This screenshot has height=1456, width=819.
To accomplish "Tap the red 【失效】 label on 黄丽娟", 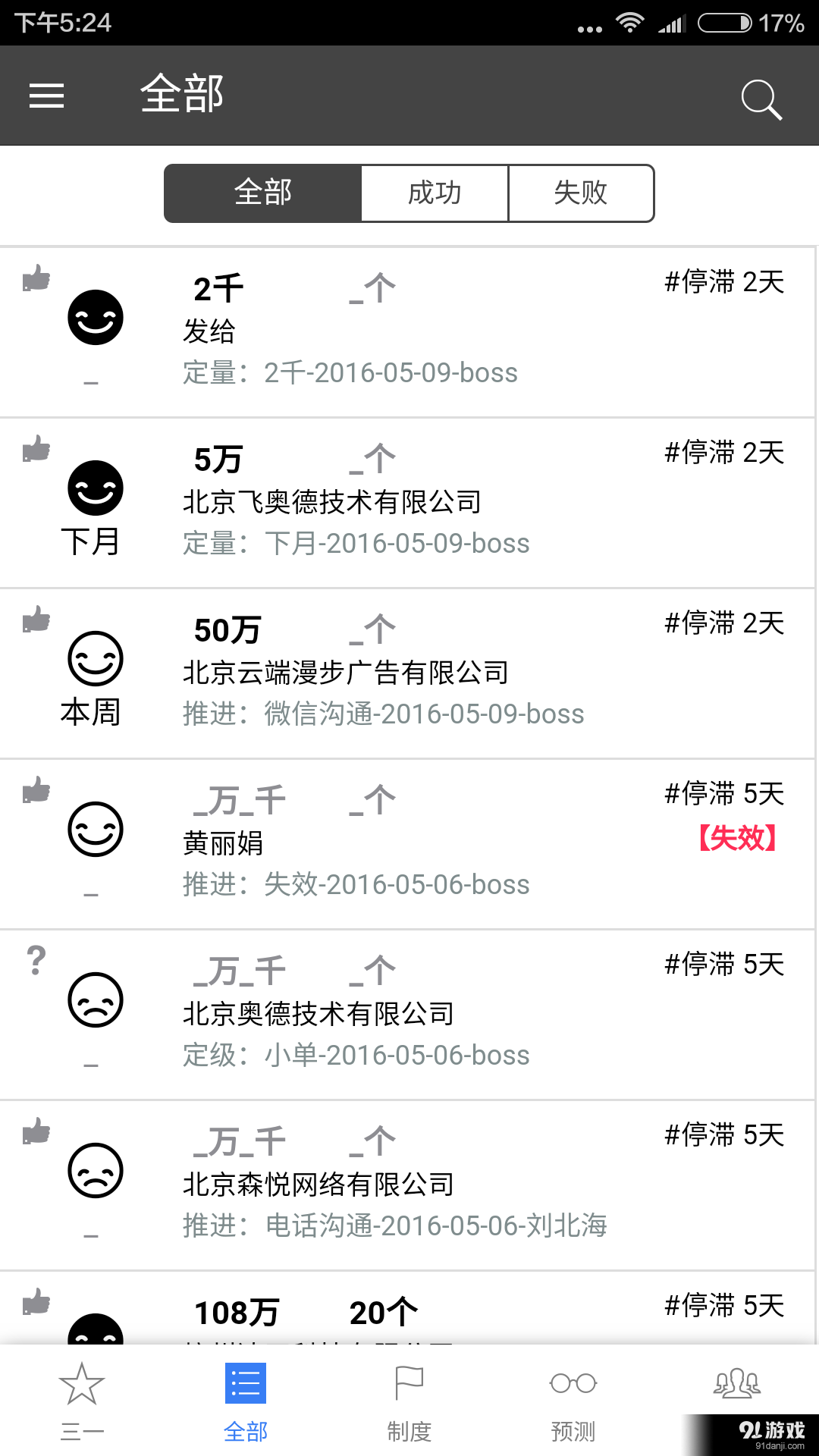I will [x=736, y=837].
